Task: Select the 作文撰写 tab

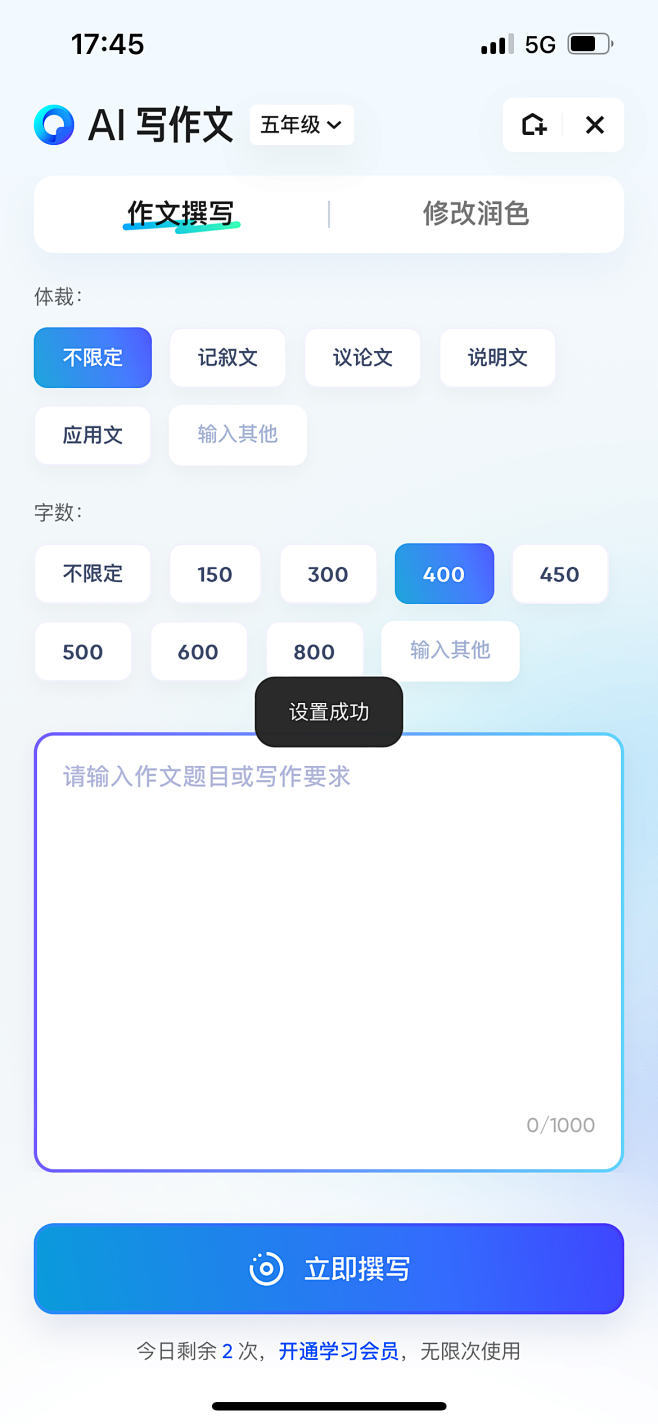Action: 181,214
